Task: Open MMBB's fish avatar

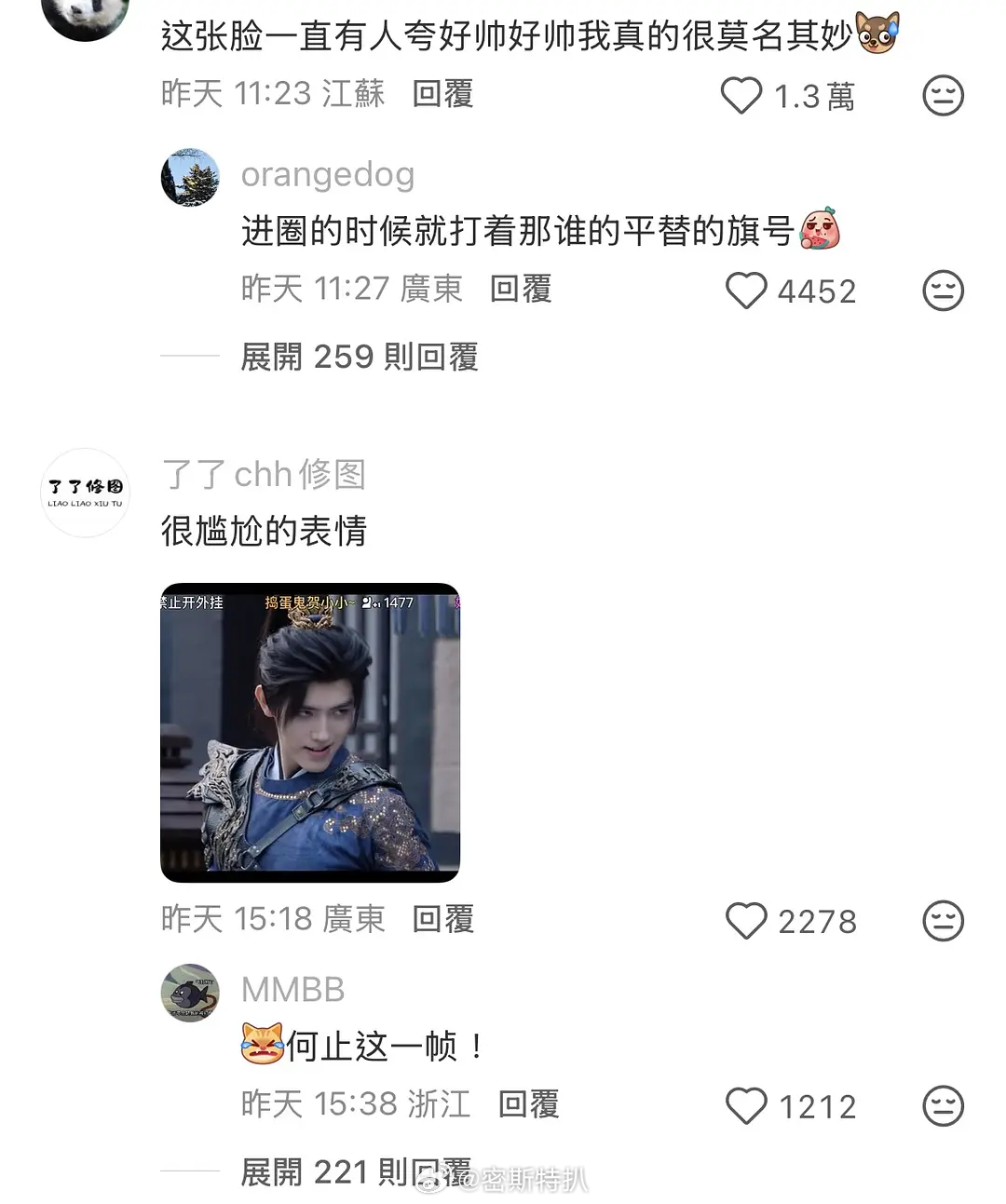Action: 189,992
